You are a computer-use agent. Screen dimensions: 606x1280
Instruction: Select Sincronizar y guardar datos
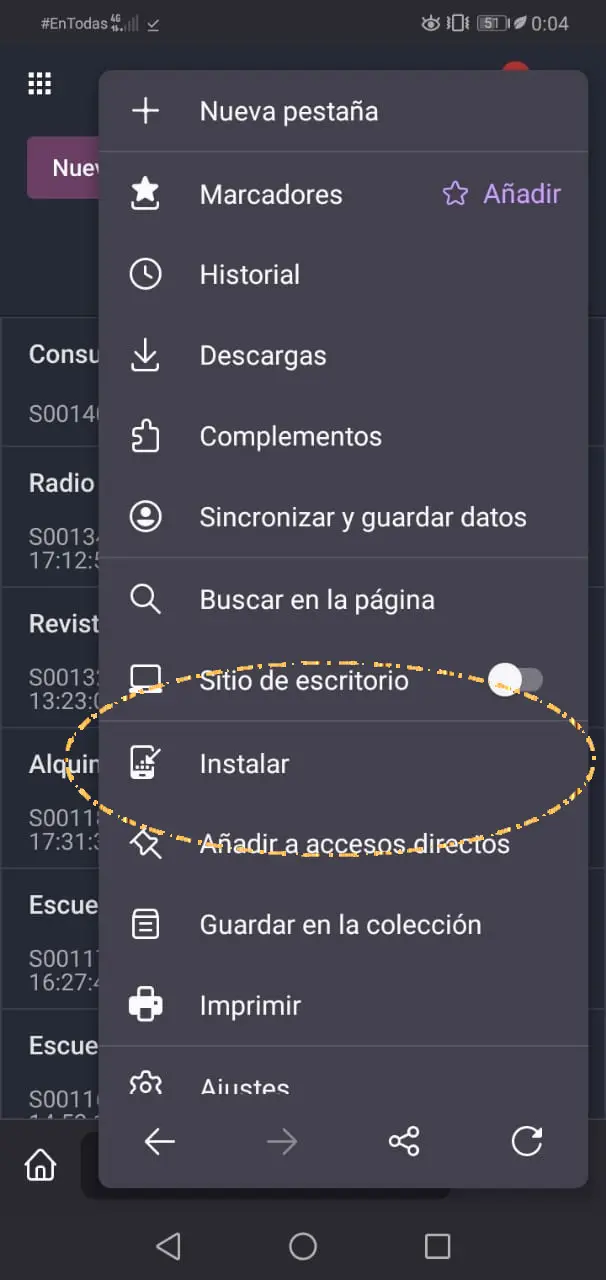[x=362, y=517]
